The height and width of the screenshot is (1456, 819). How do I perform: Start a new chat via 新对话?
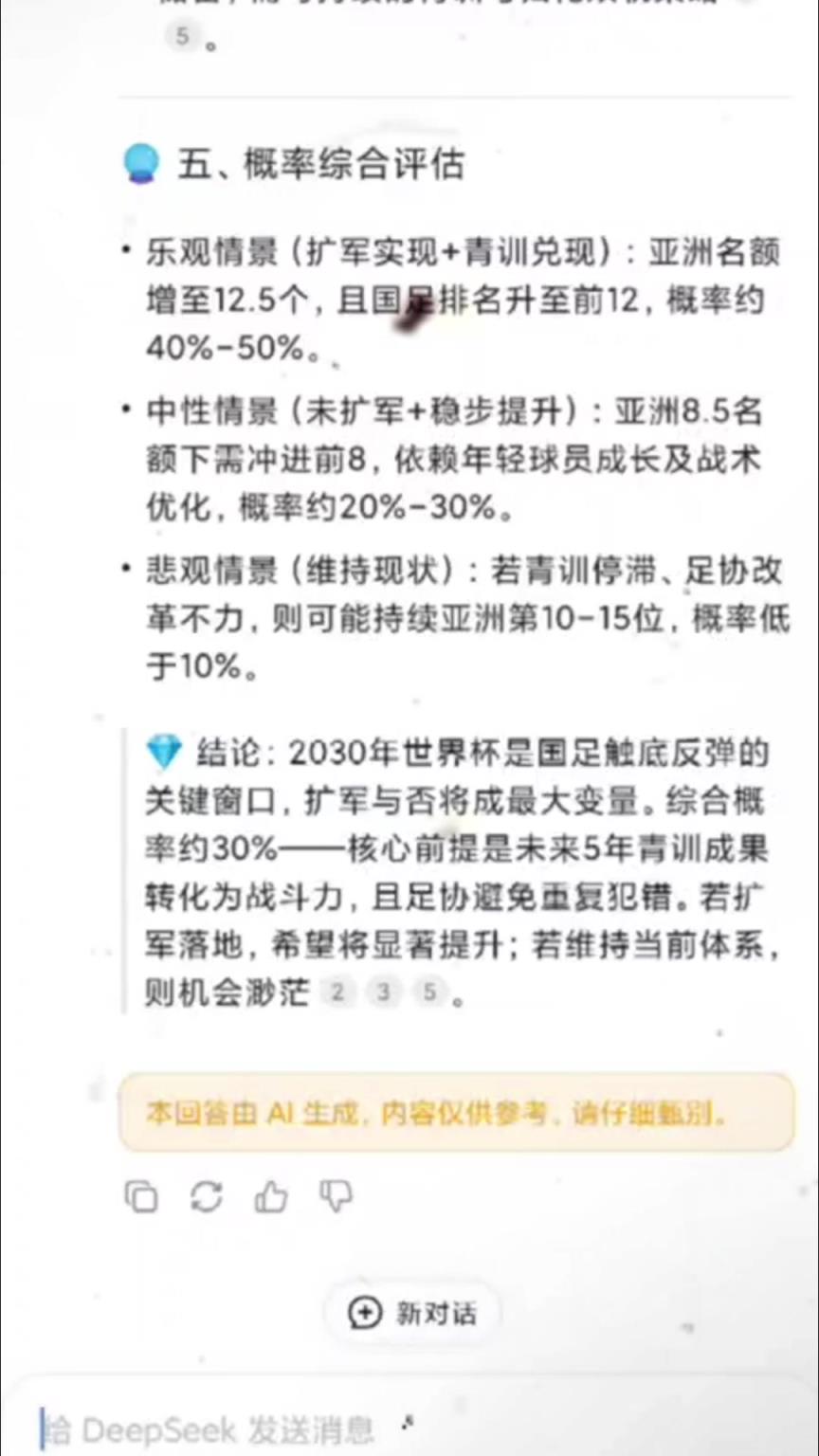coord(412,1313)
